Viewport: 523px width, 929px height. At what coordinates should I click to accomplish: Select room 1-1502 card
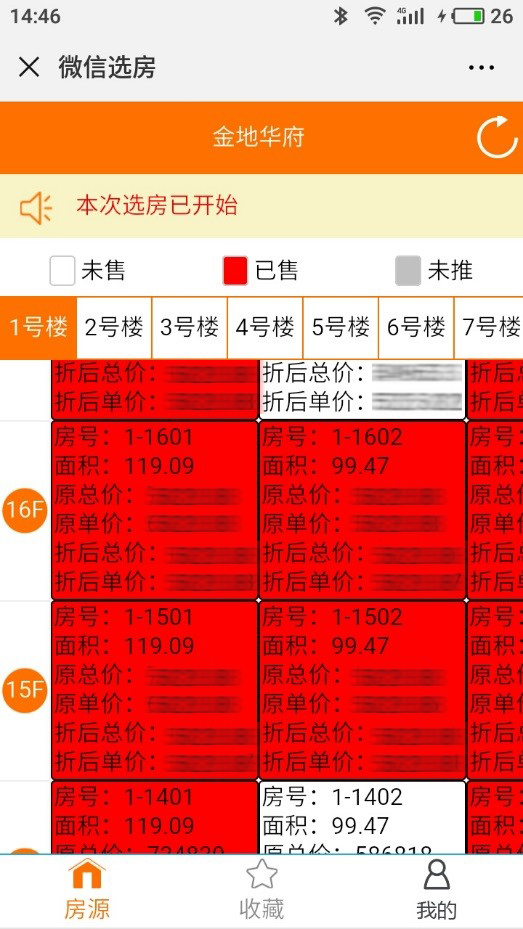coord(362,690)
